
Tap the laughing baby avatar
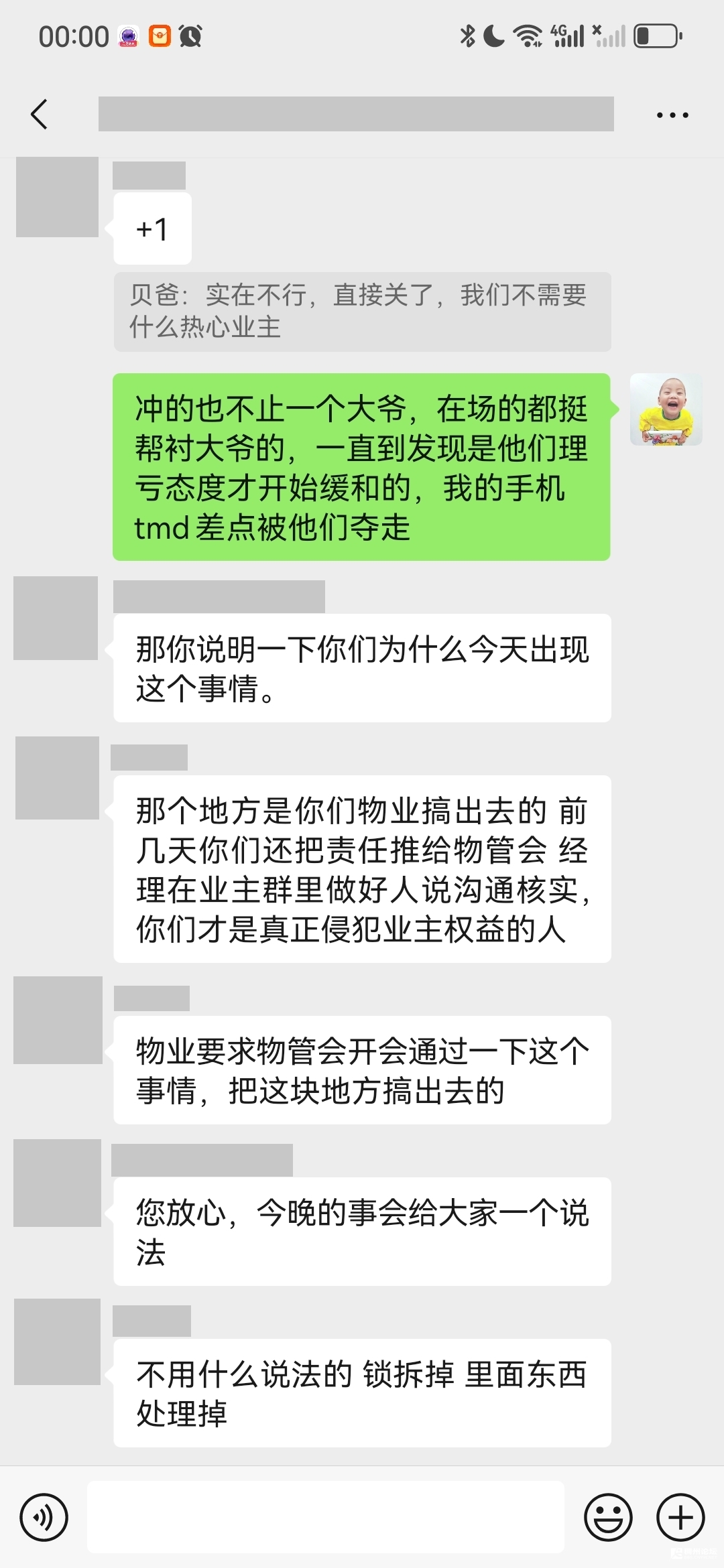point(666,409)
